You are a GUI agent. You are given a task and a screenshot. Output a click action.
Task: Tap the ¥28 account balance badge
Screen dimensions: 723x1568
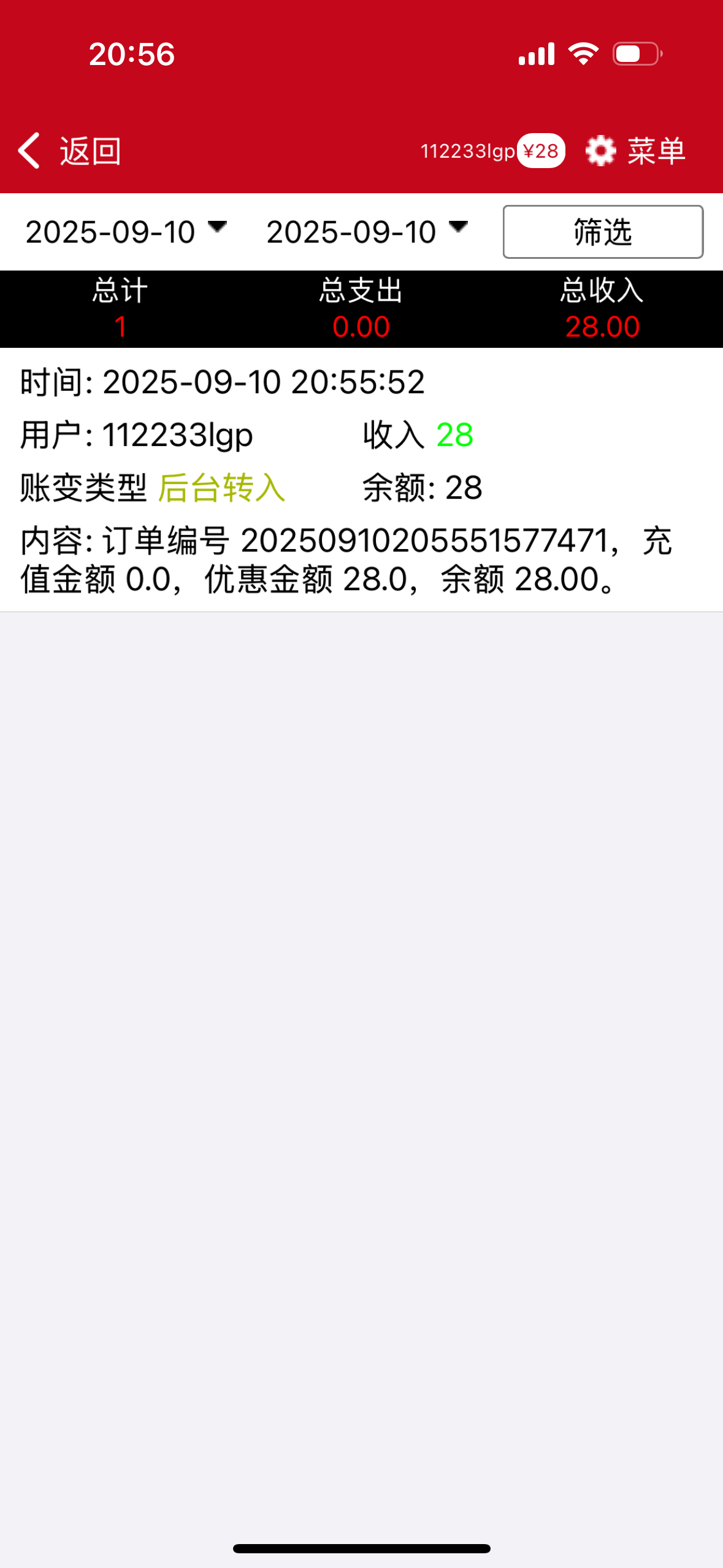[x=541, y=151]
